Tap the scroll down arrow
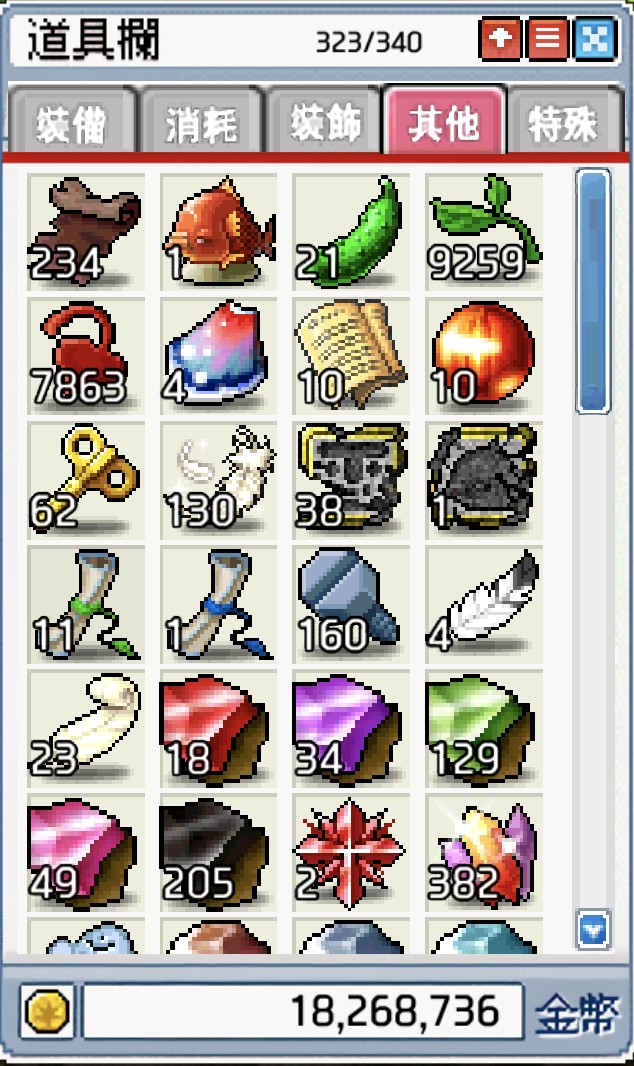Screen dimensions: 634x1066 point(594,931)
